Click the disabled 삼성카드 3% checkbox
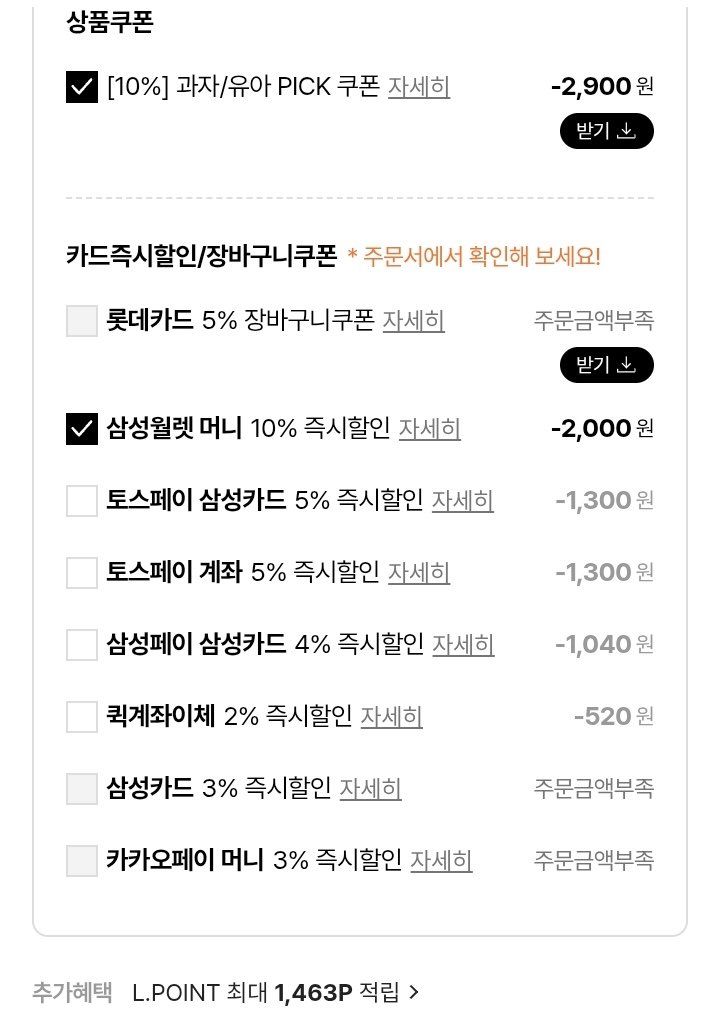 81,789
